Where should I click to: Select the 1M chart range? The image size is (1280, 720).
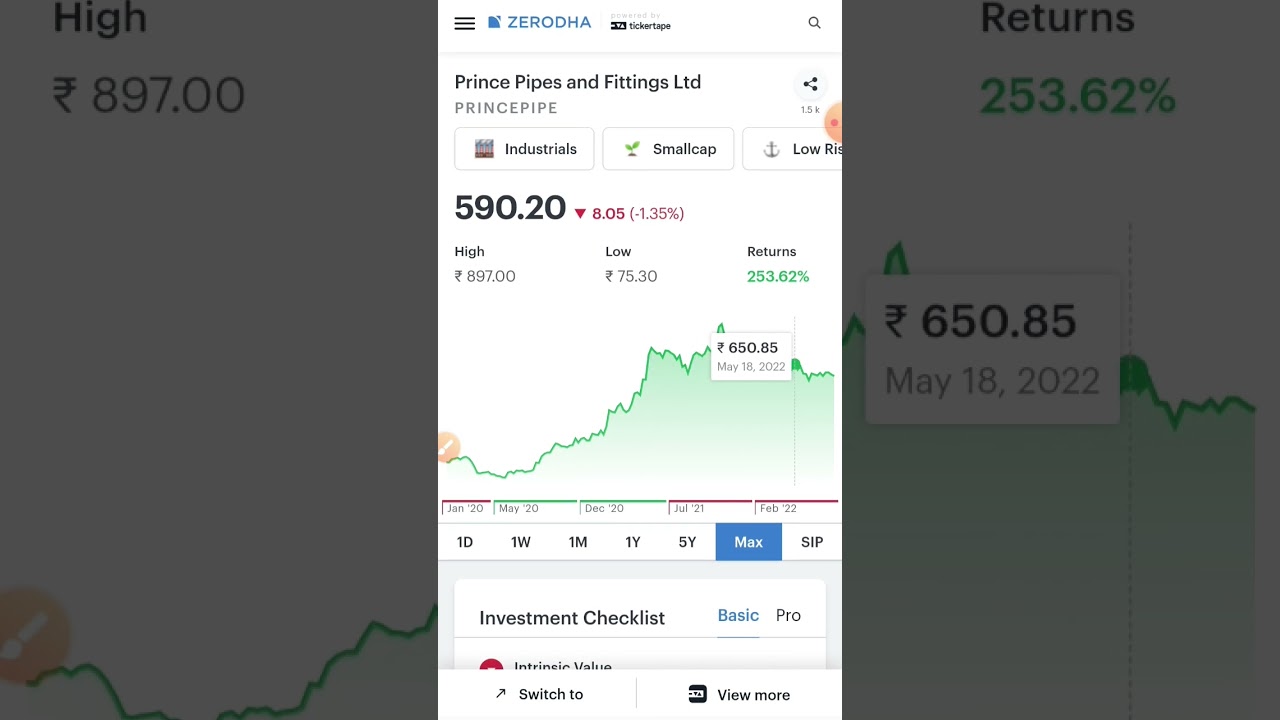coord(578,542)
